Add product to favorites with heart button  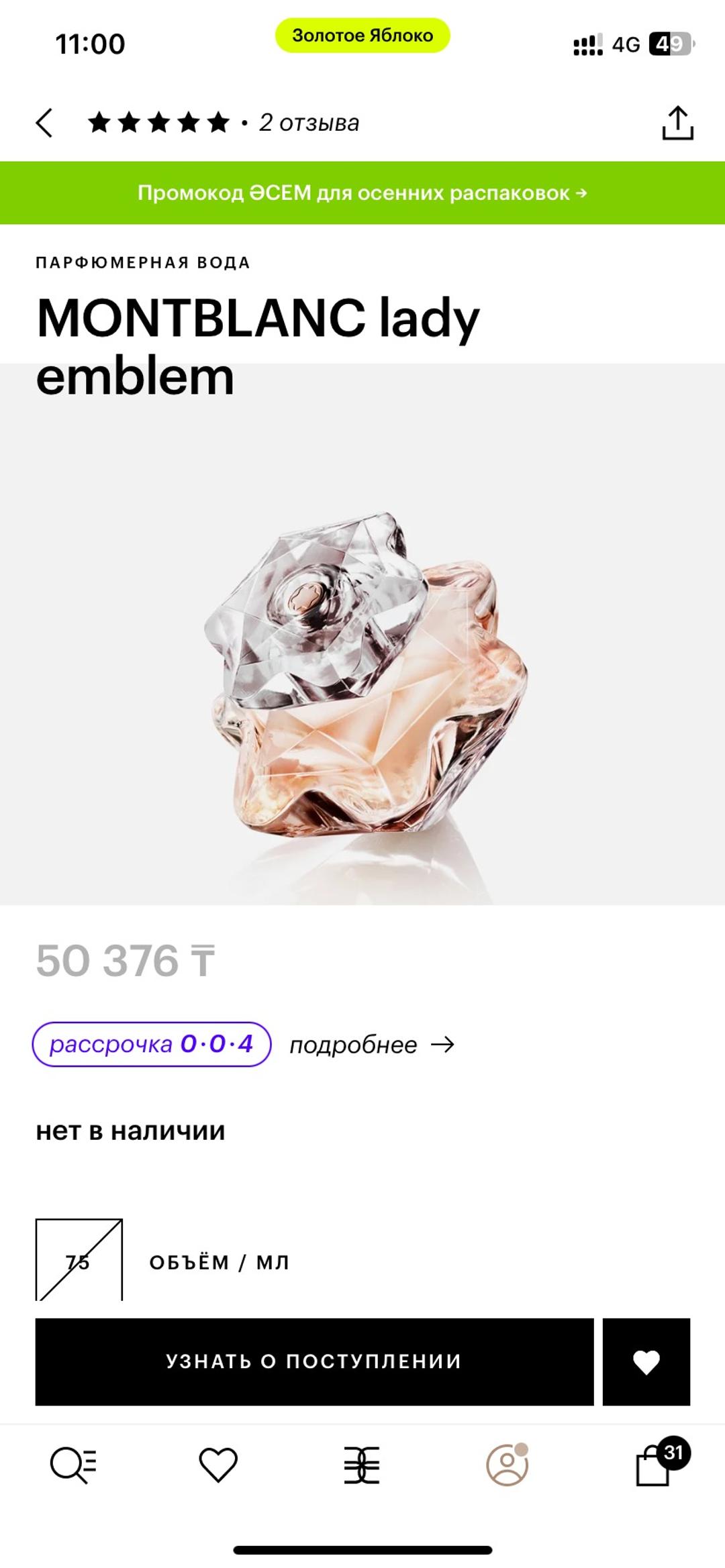[646, 1361]
